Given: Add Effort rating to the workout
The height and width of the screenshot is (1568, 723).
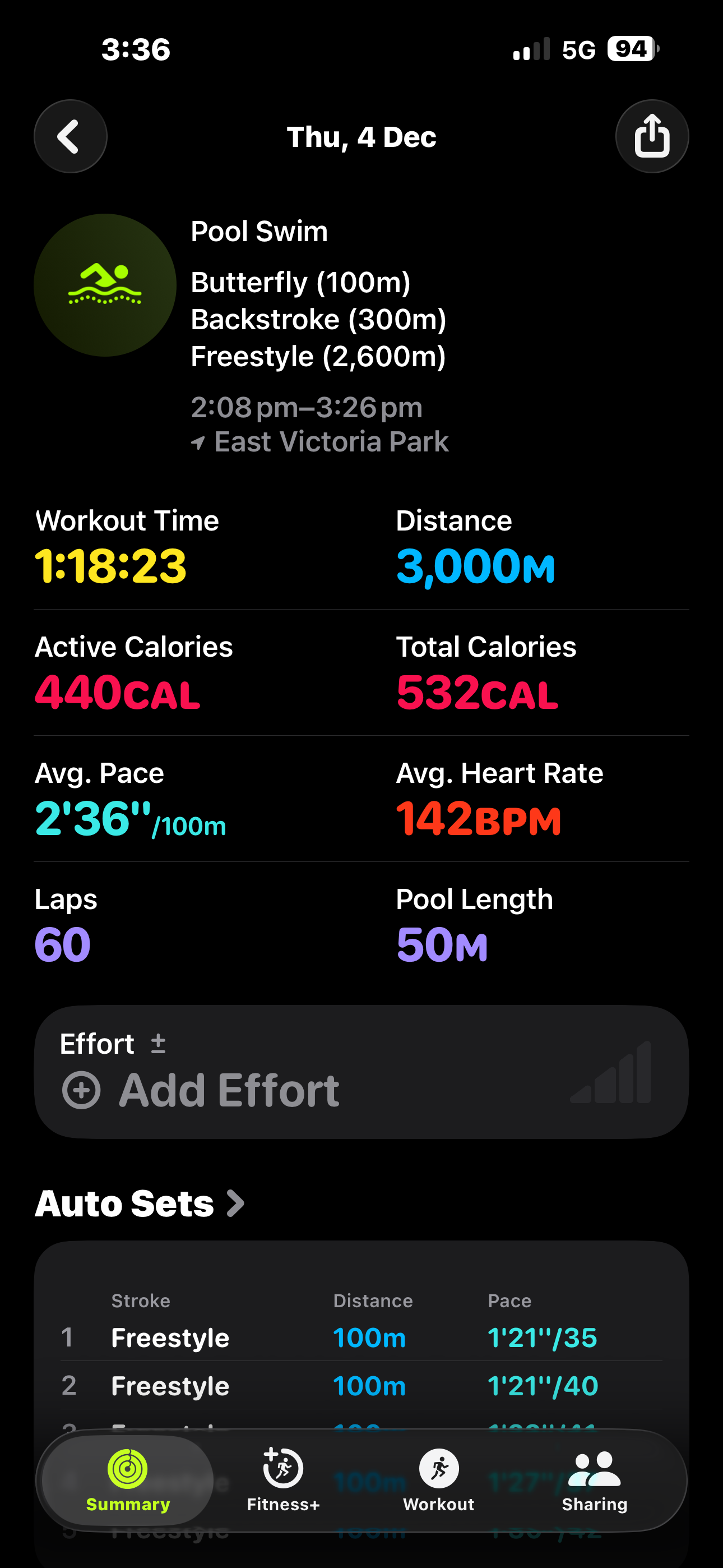Looking at the screenshot, I should (201, 1090).
